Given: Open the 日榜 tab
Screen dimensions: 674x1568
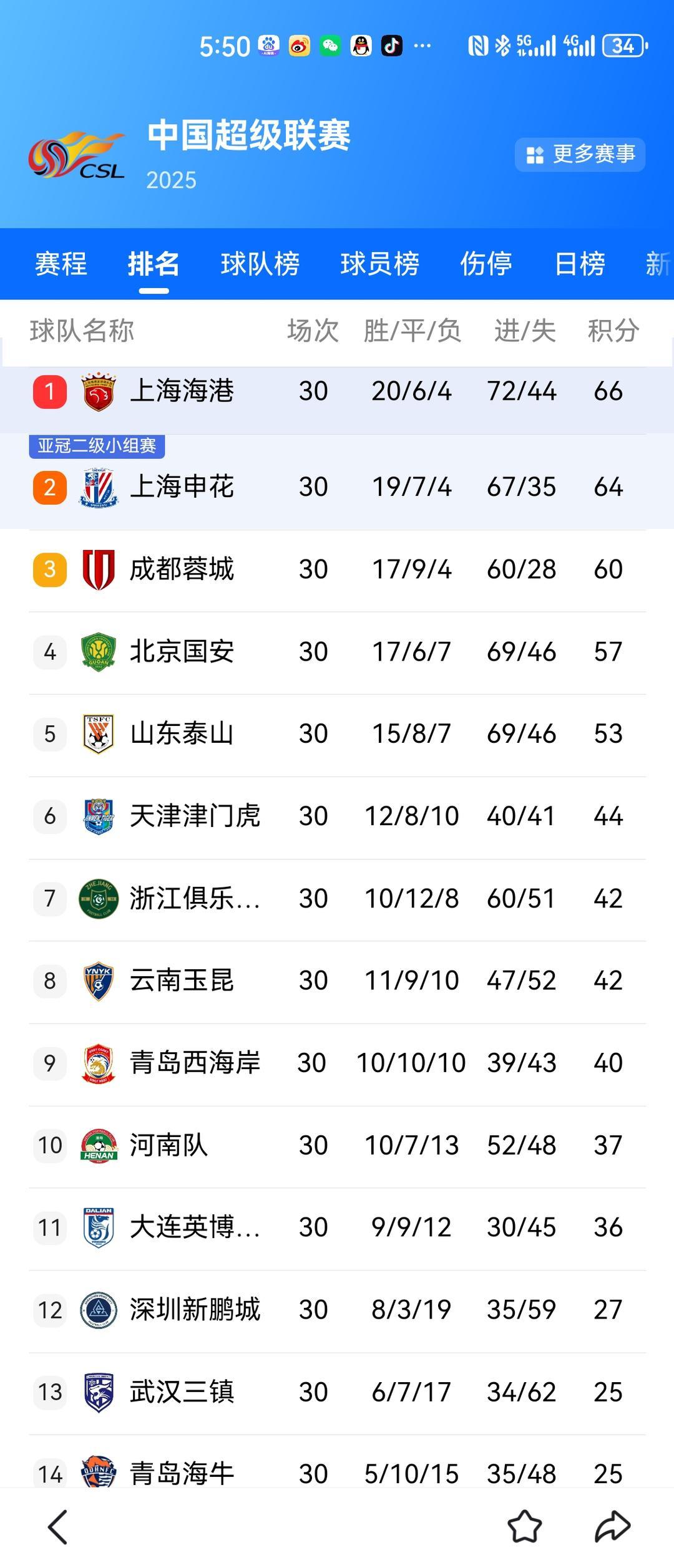Looking at the screenshot, I should click(579, 264).
